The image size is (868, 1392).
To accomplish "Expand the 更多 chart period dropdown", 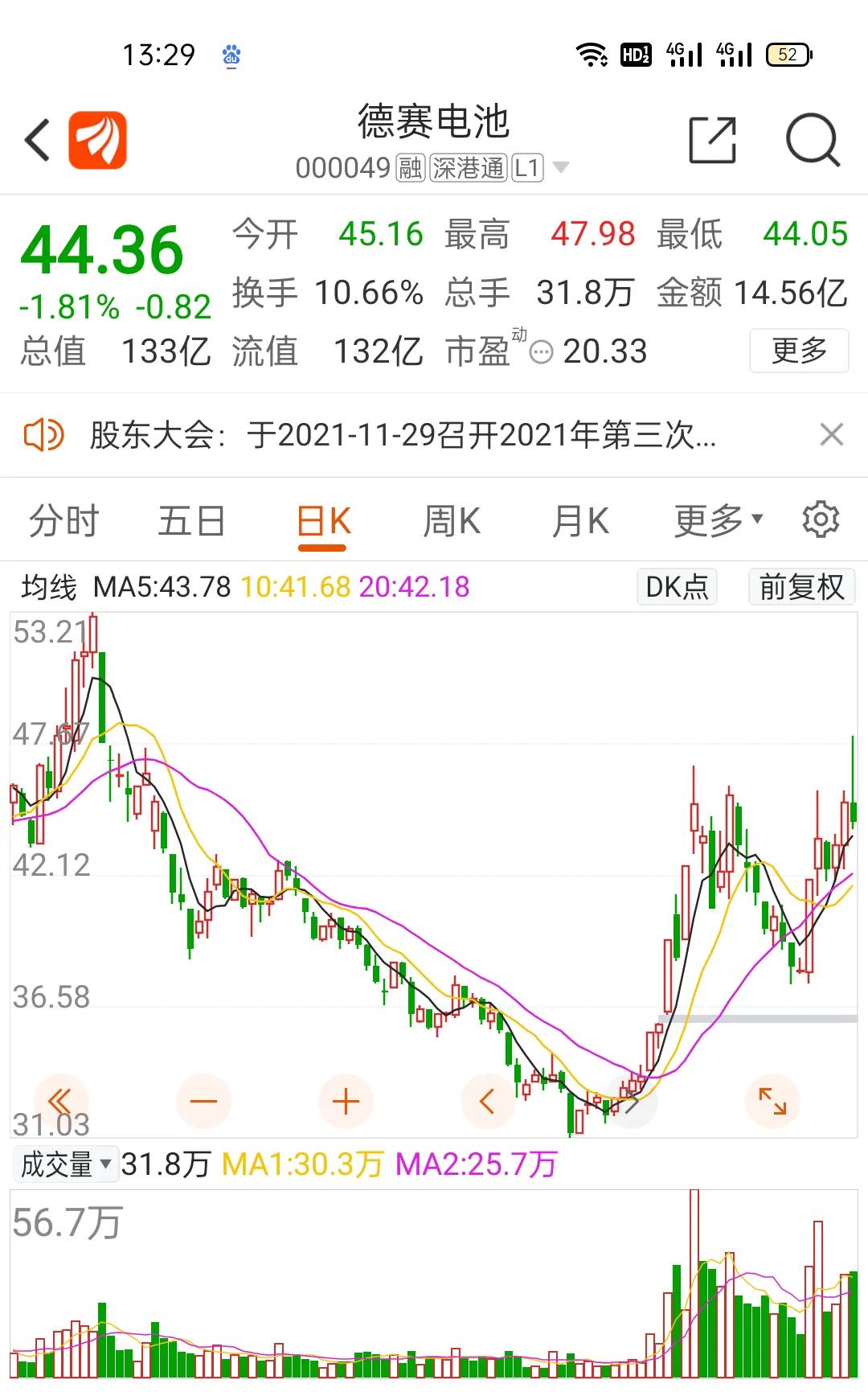I will 718,521.
